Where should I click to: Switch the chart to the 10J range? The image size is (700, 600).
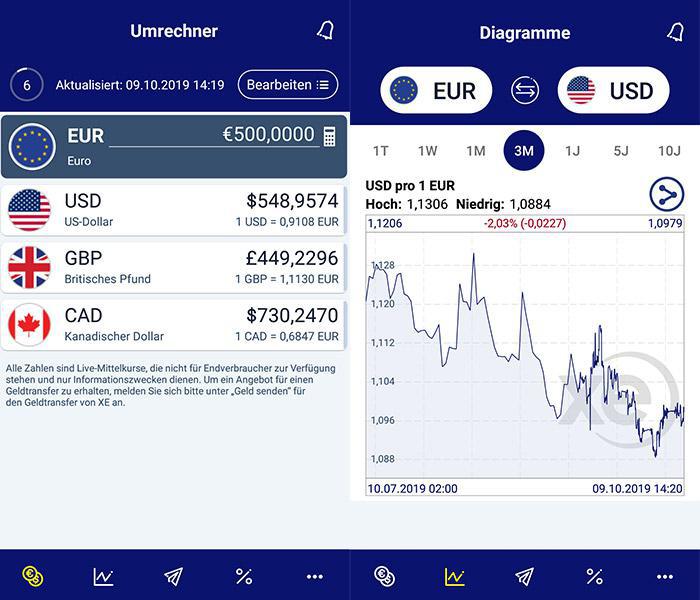coord(668,151)
